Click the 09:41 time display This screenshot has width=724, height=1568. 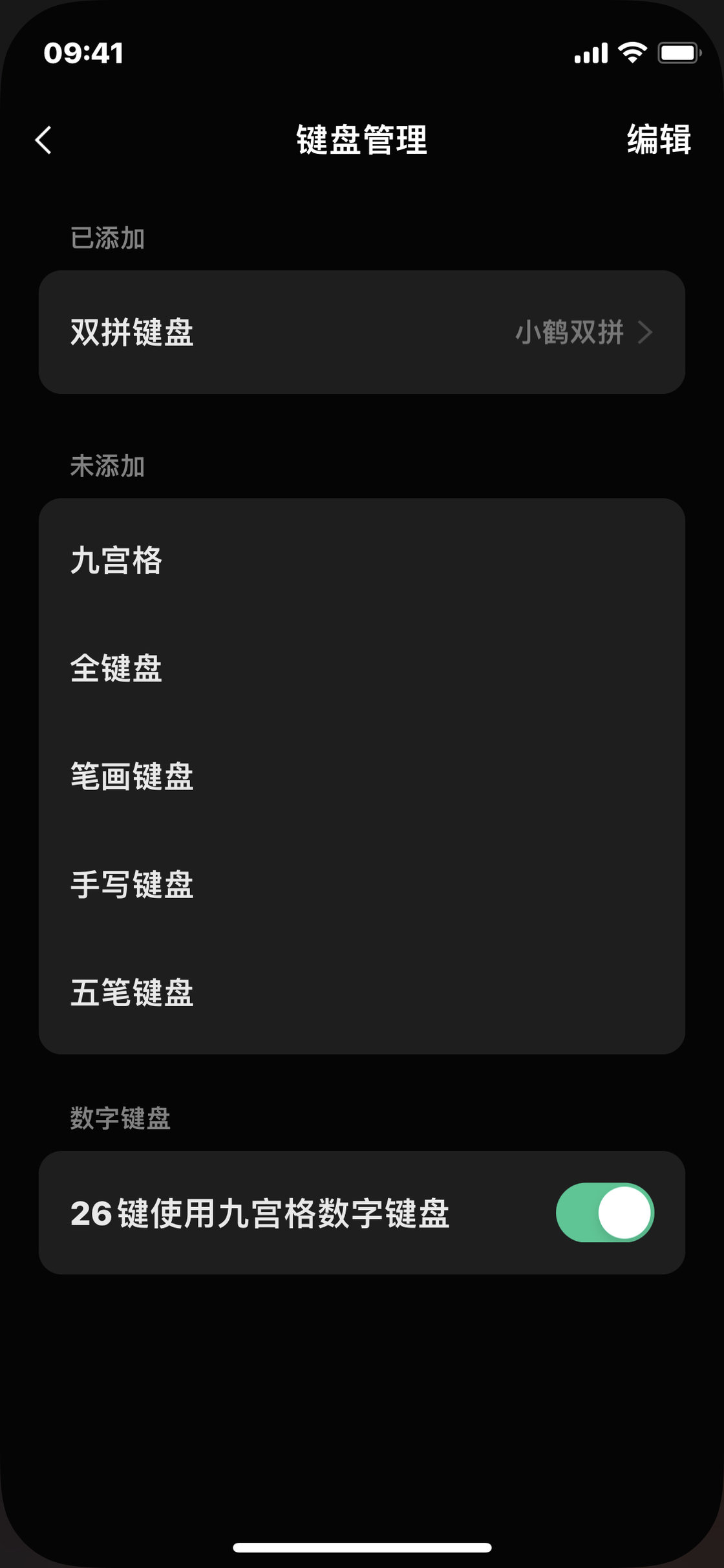tap(85, 53)
